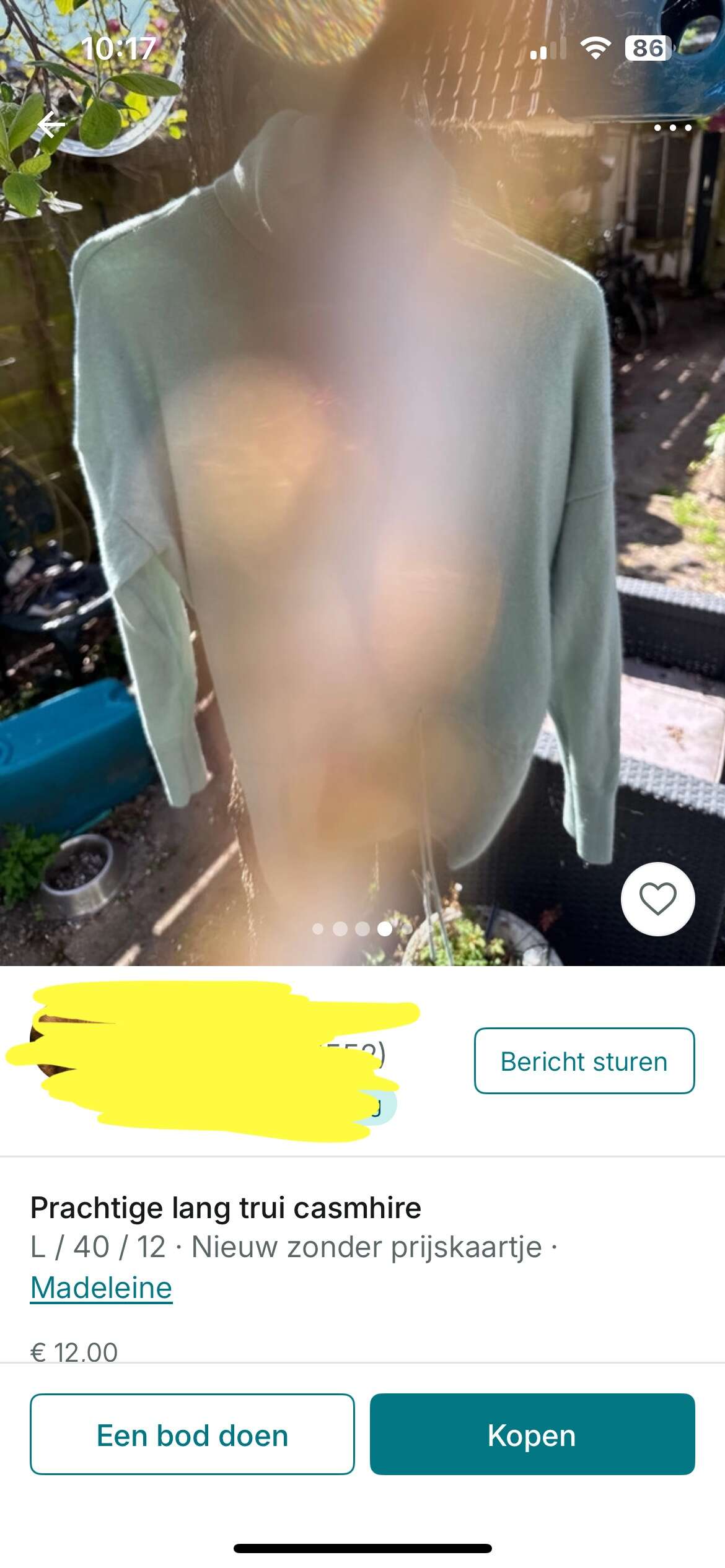Tap Kopen to buy the sweater

click(x=532, y=1434)
